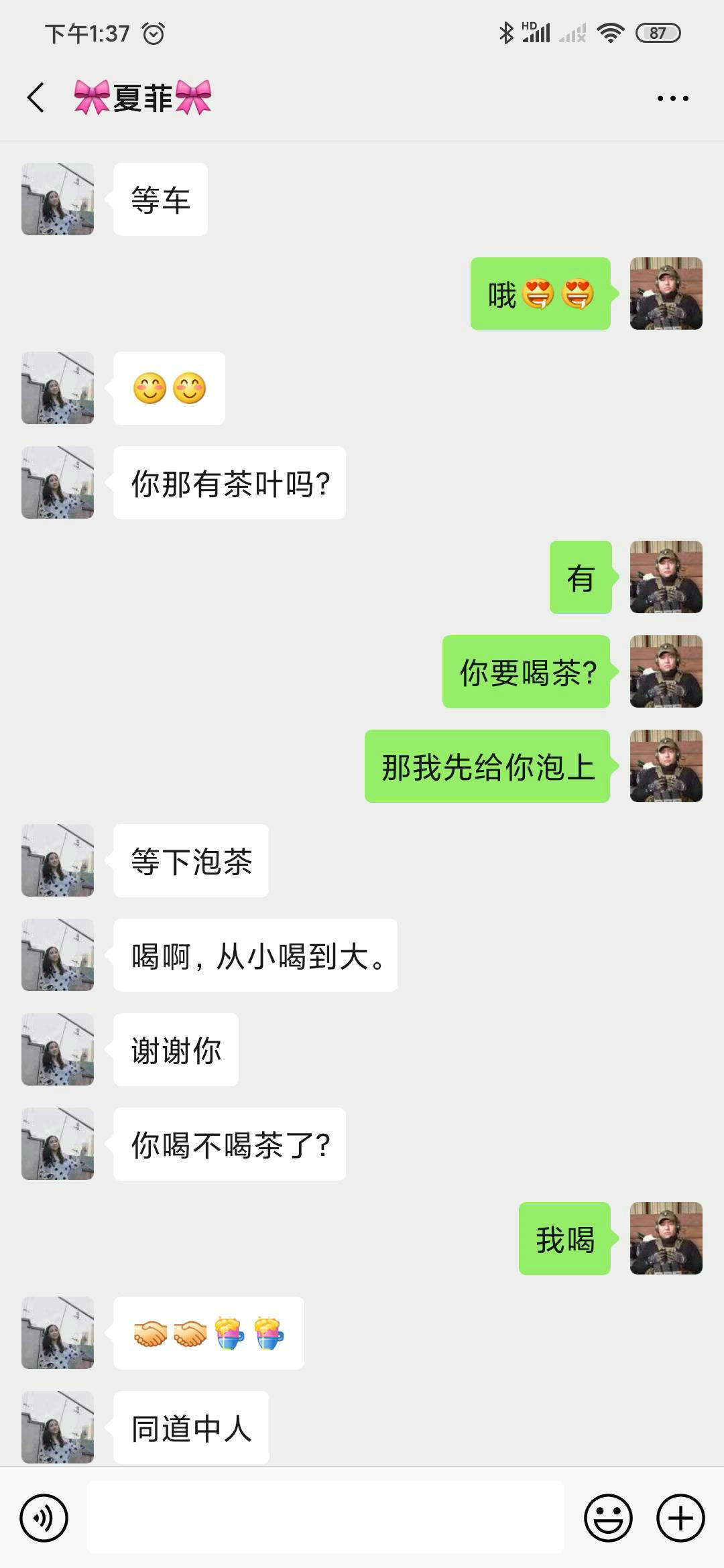
Task: Open 夏菲's profile via her avatar
Action: click(x=58, y=198)
